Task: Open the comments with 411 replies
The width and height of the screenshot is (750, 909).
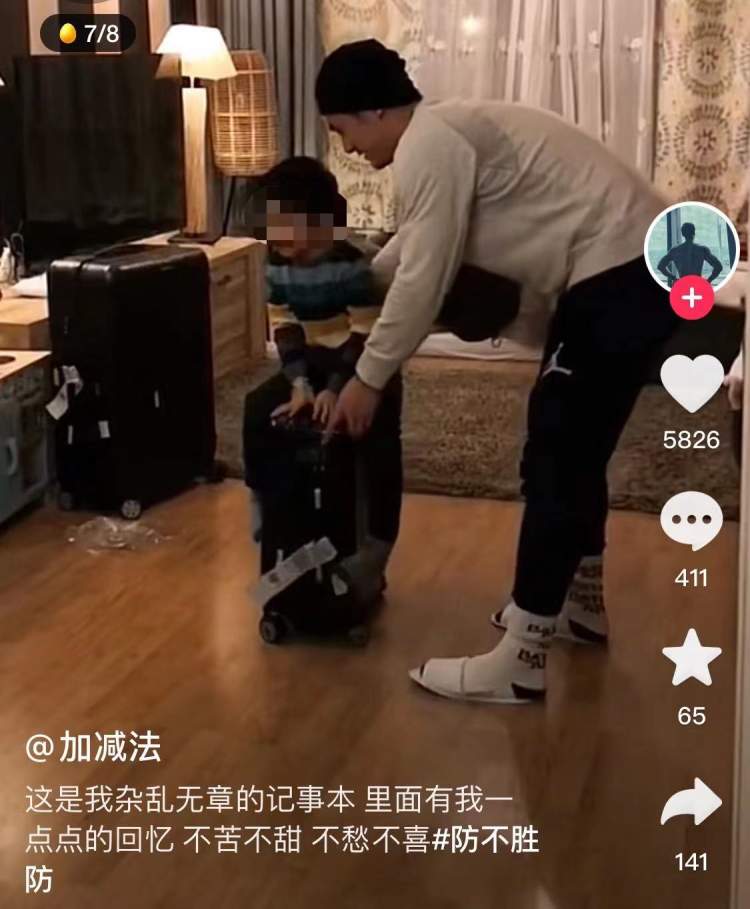Action: tap(692, 521)
